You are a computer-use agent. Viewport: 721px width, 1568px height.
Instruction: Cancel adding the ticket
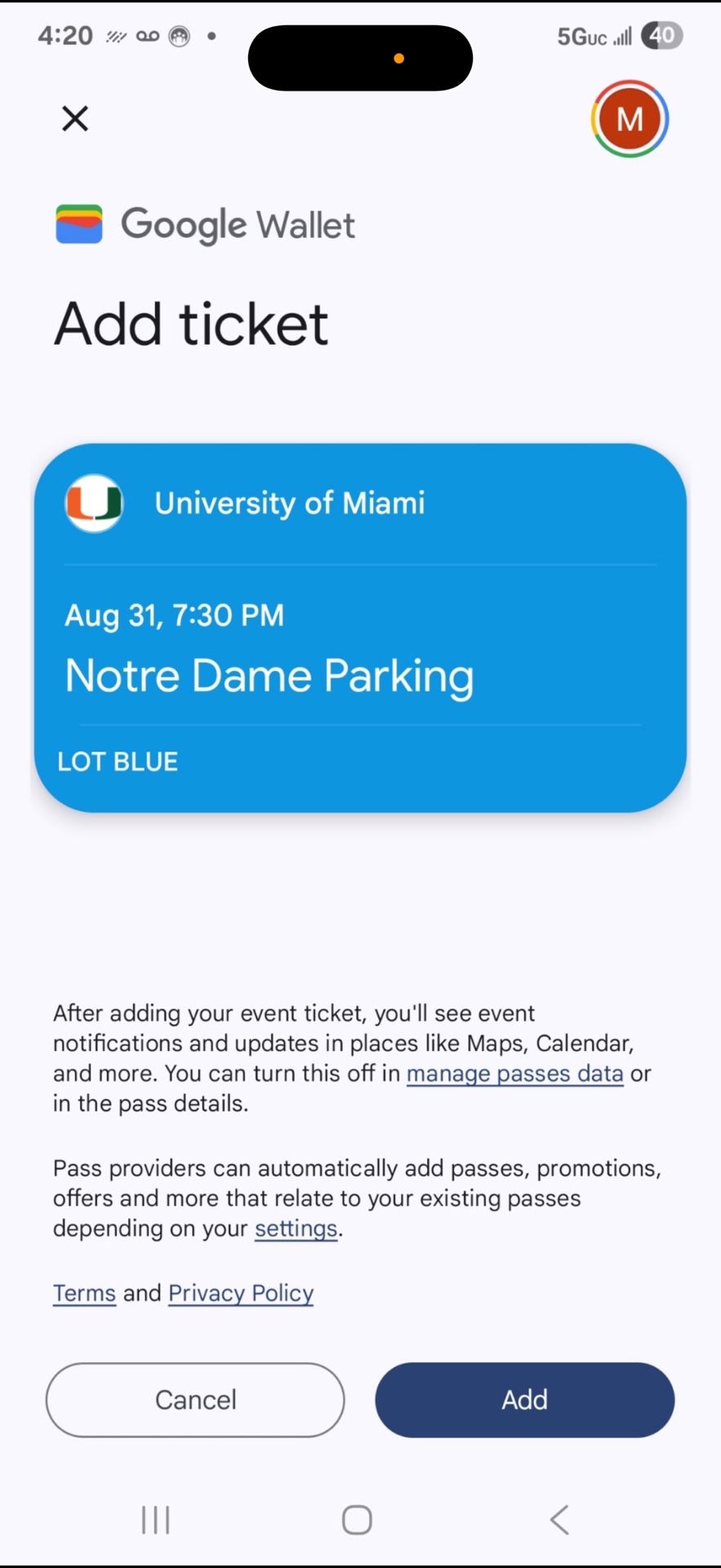pyautogui.click(x=195, y=1400)
